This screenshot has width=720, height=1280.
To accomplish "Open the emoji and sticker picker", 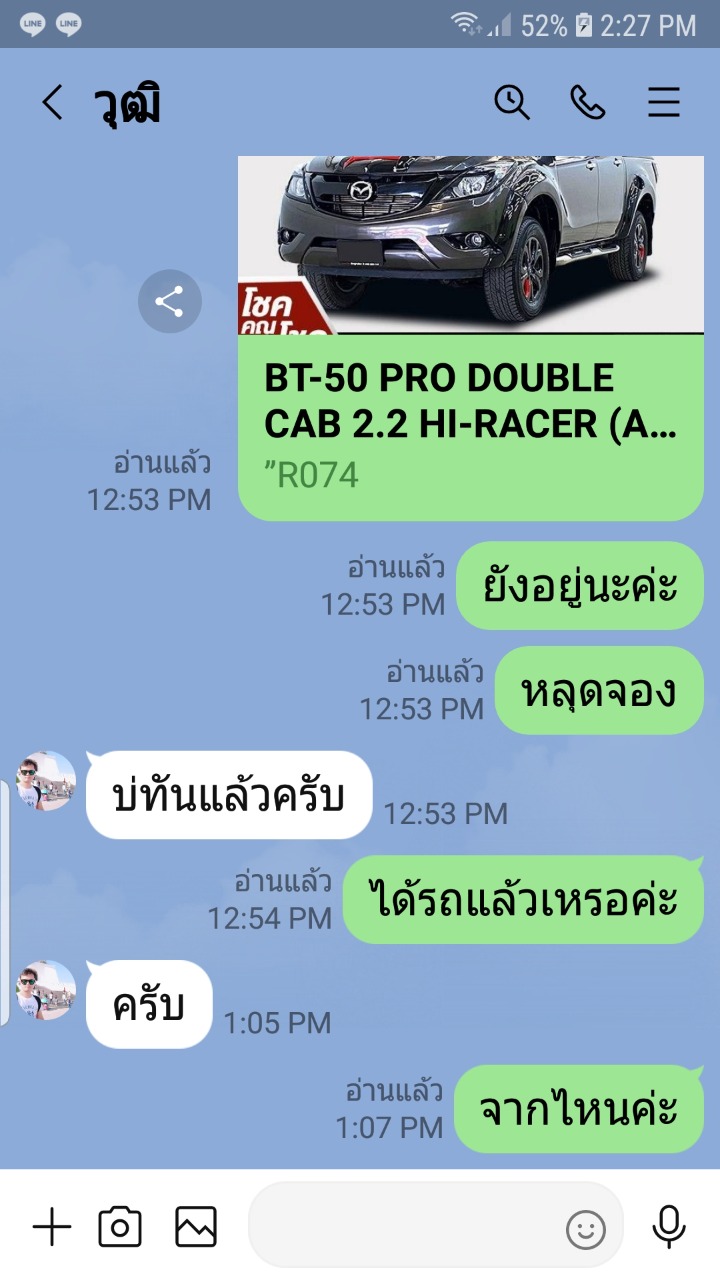I will coord(586,1229).
